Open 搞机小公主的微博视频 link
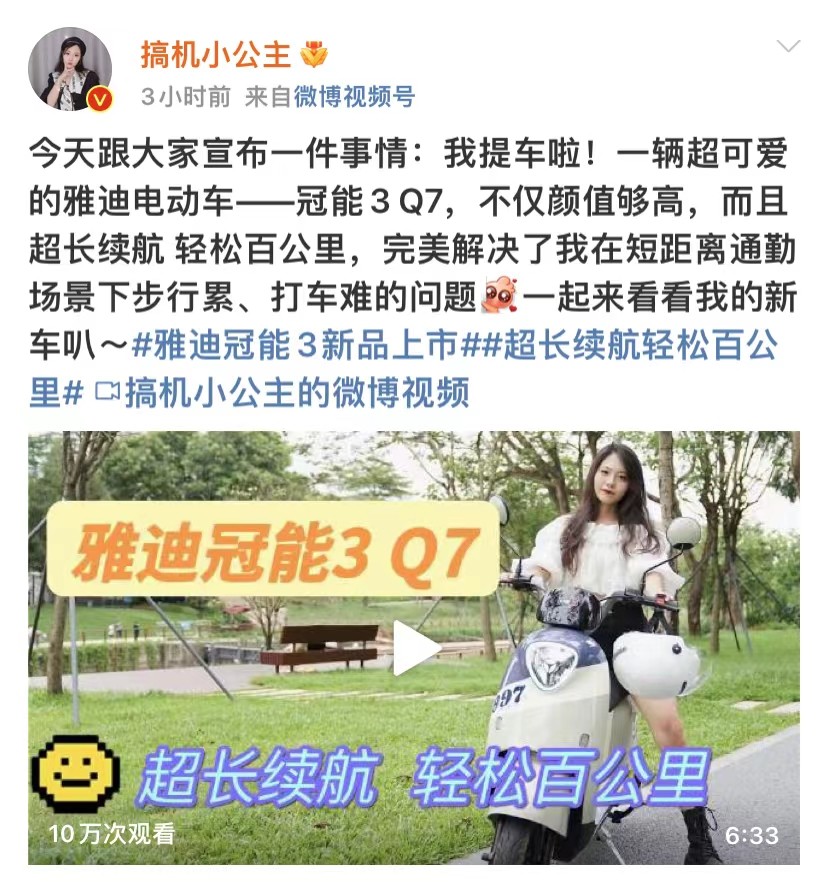Image resolution: width=828 pixels, height=882 pixels. click(x=296, y=393)
